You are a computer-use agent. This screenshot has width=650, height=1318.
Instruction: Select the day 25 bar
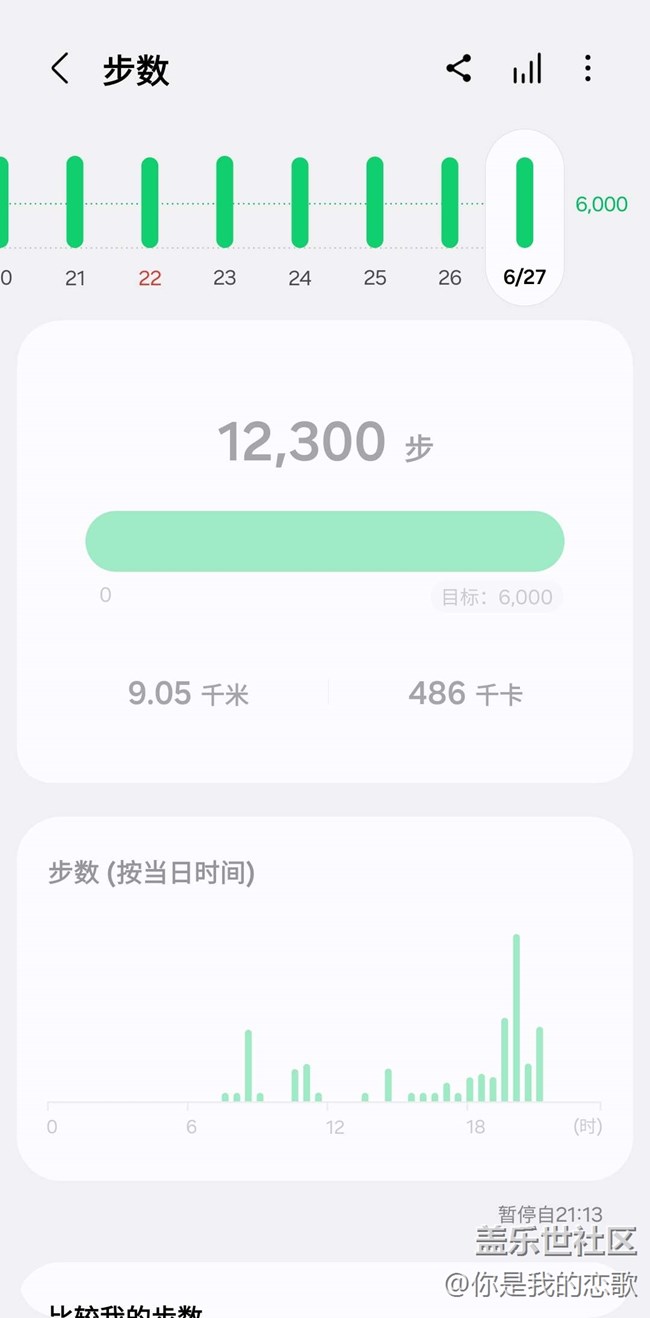[375, 203]
